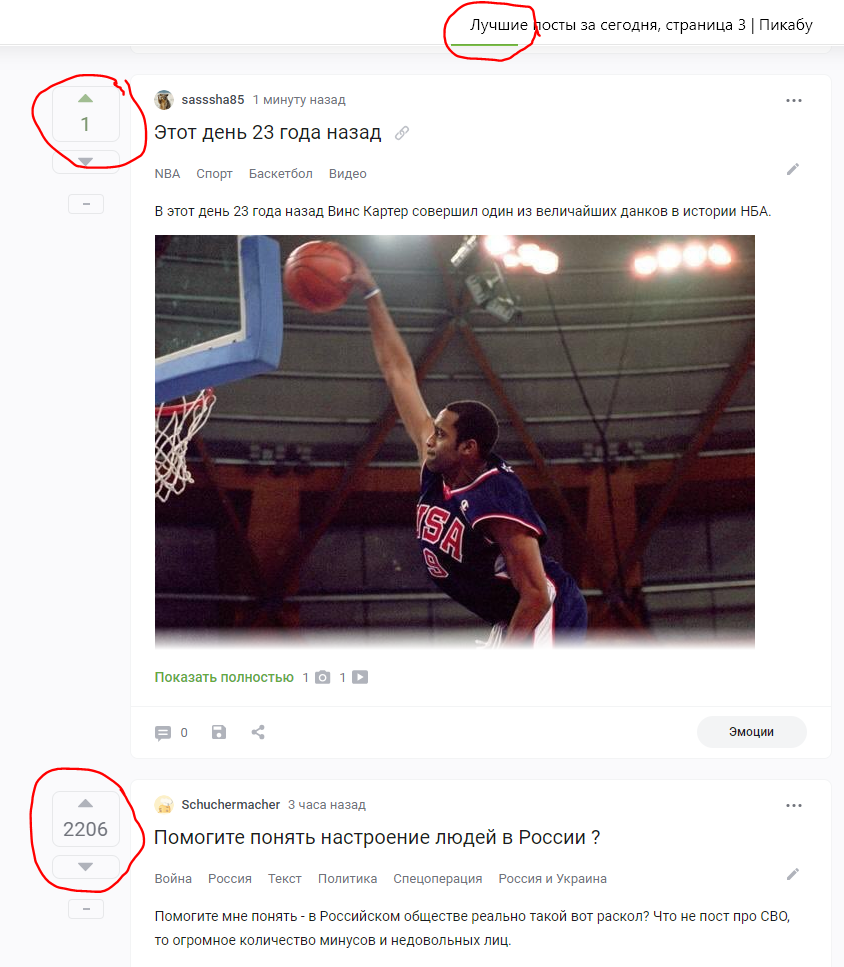Select the "Война" tag
The width and height of the screenshot is (844, 967).
(173, 879)
